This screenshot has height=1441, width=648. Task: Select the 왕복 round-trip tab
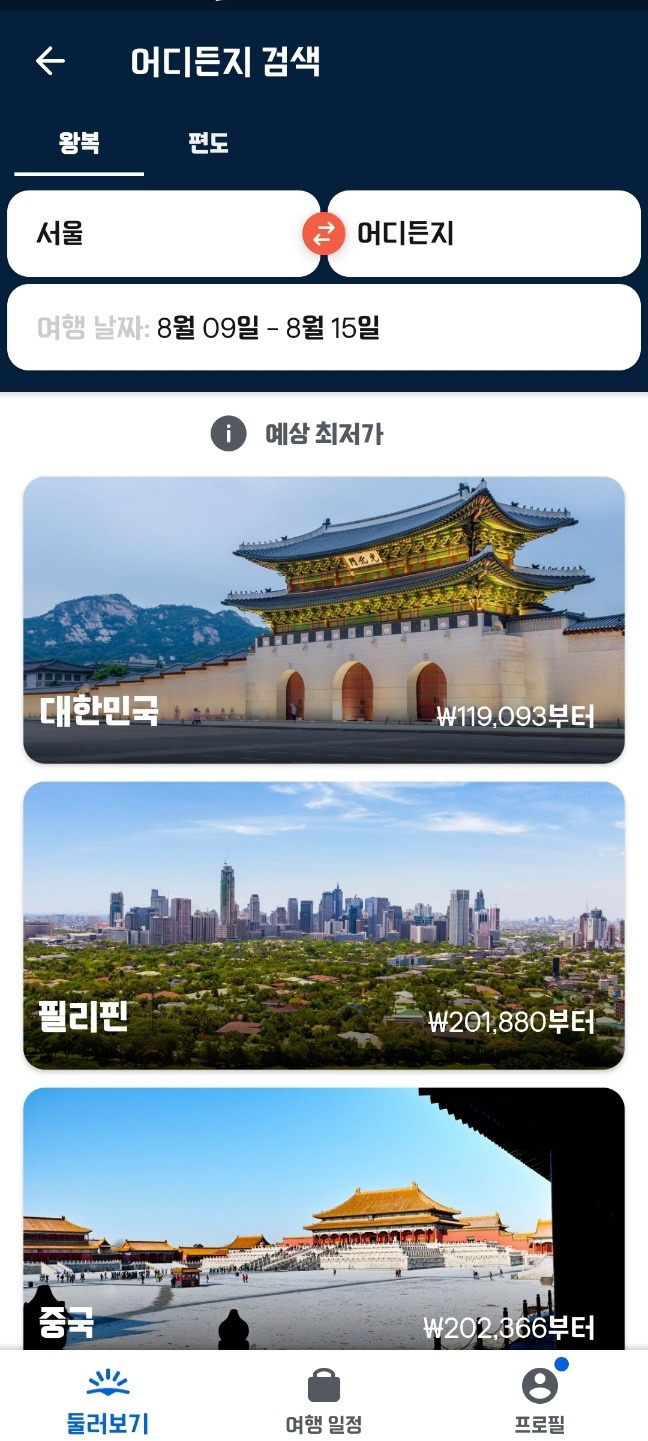(79, 143)
